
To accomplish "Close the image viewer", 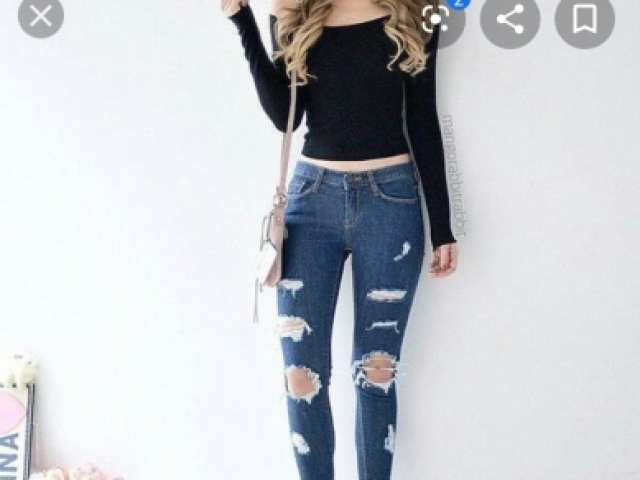I will 40,15.
